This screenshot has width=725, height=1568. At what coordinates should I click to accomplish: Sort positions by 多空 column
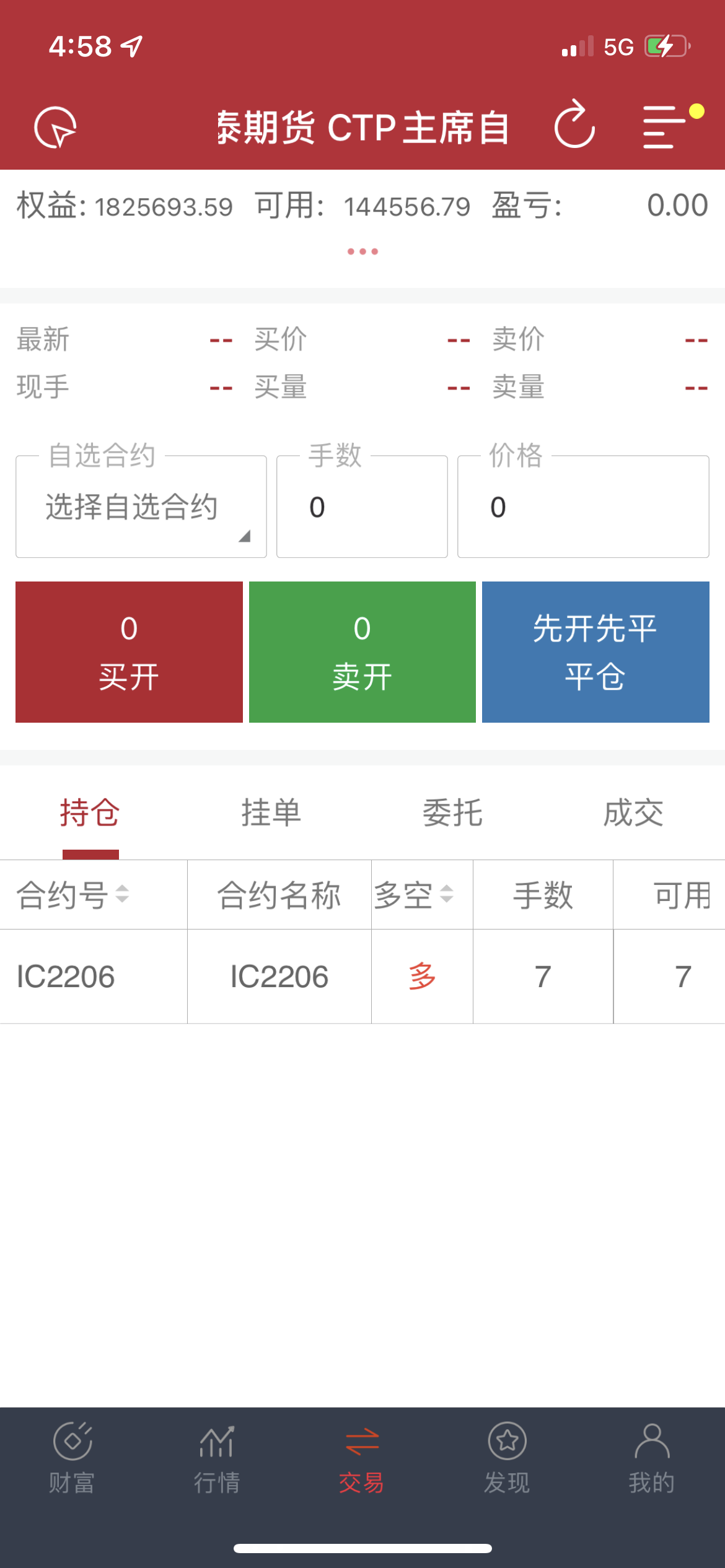[414, 895]
